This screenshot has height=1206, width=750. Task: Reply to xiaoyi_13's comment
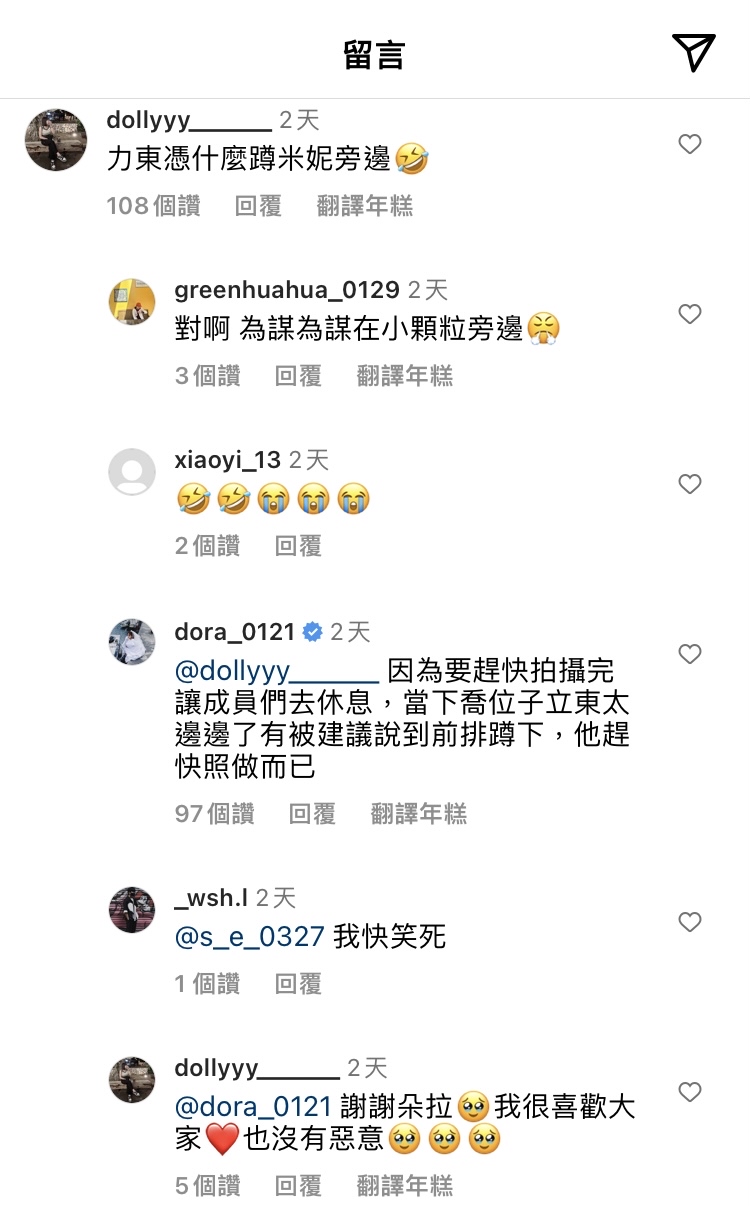click(298, 546)
